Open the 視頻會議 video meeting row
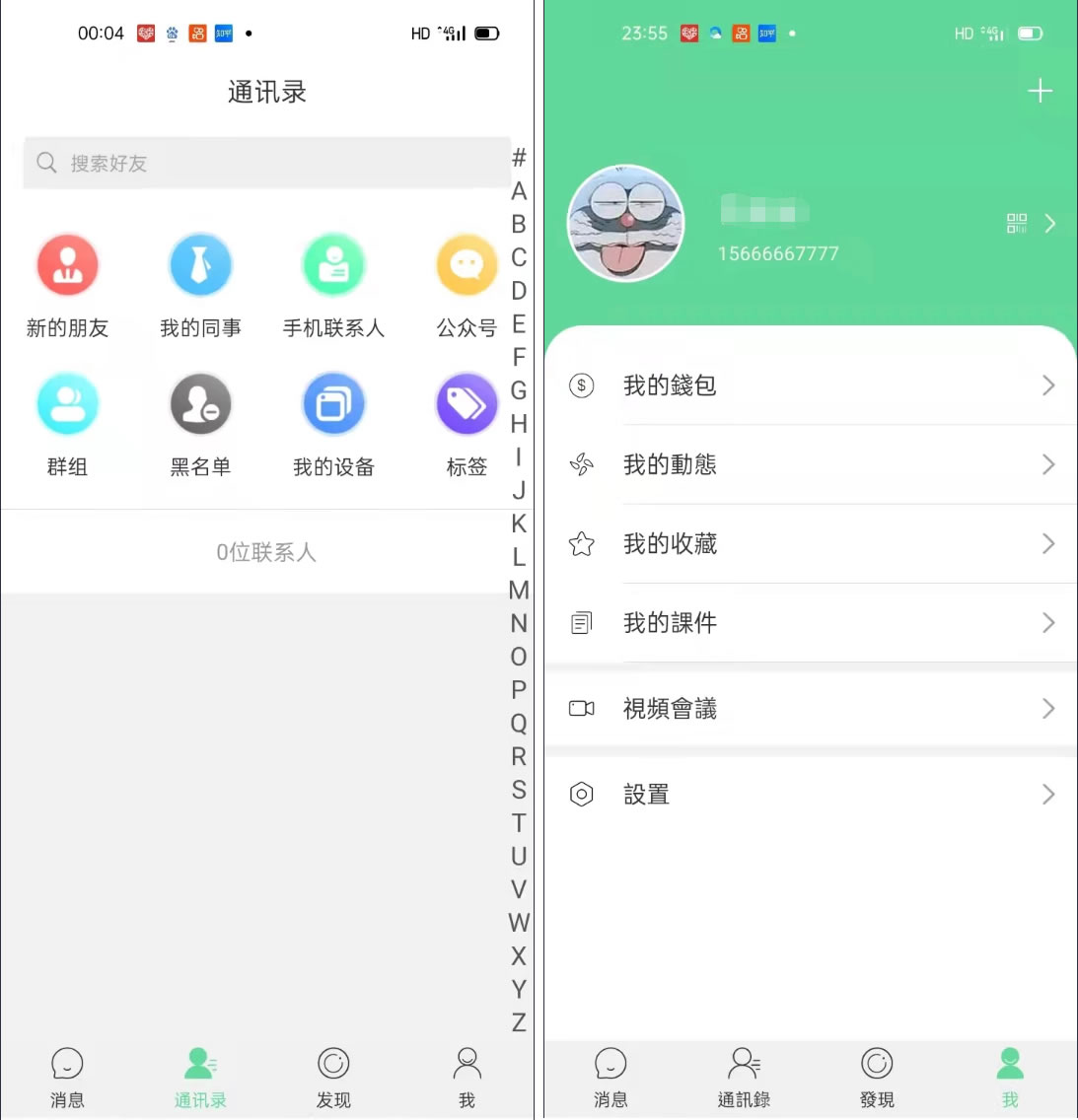 pyautogui.click(x=810, y=709)
